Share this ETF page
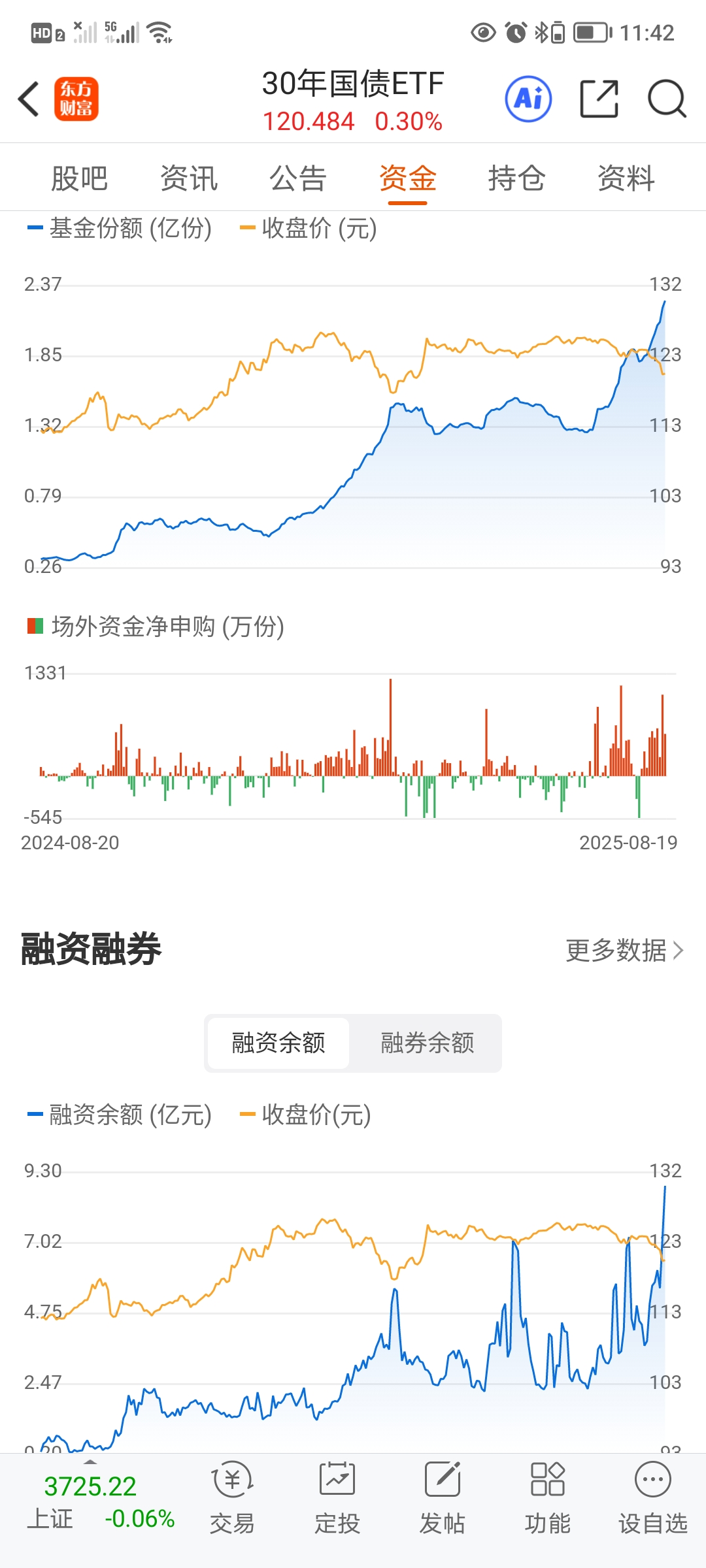This screenshot has width=706, height=1568. coord(599,99)
